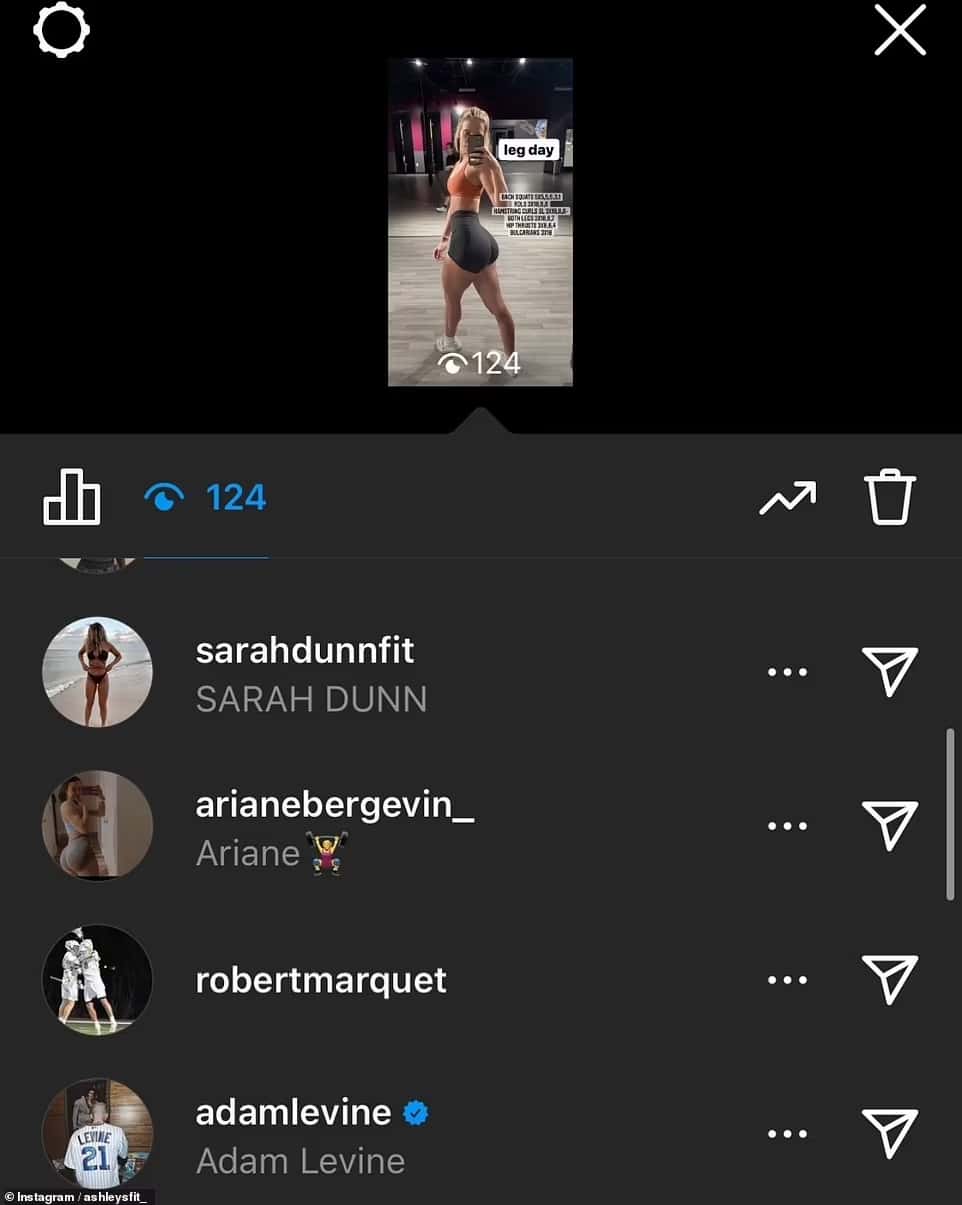Click SARAH DUNN's display name
The image size is (962, 1205).
(x=311, y=698)
